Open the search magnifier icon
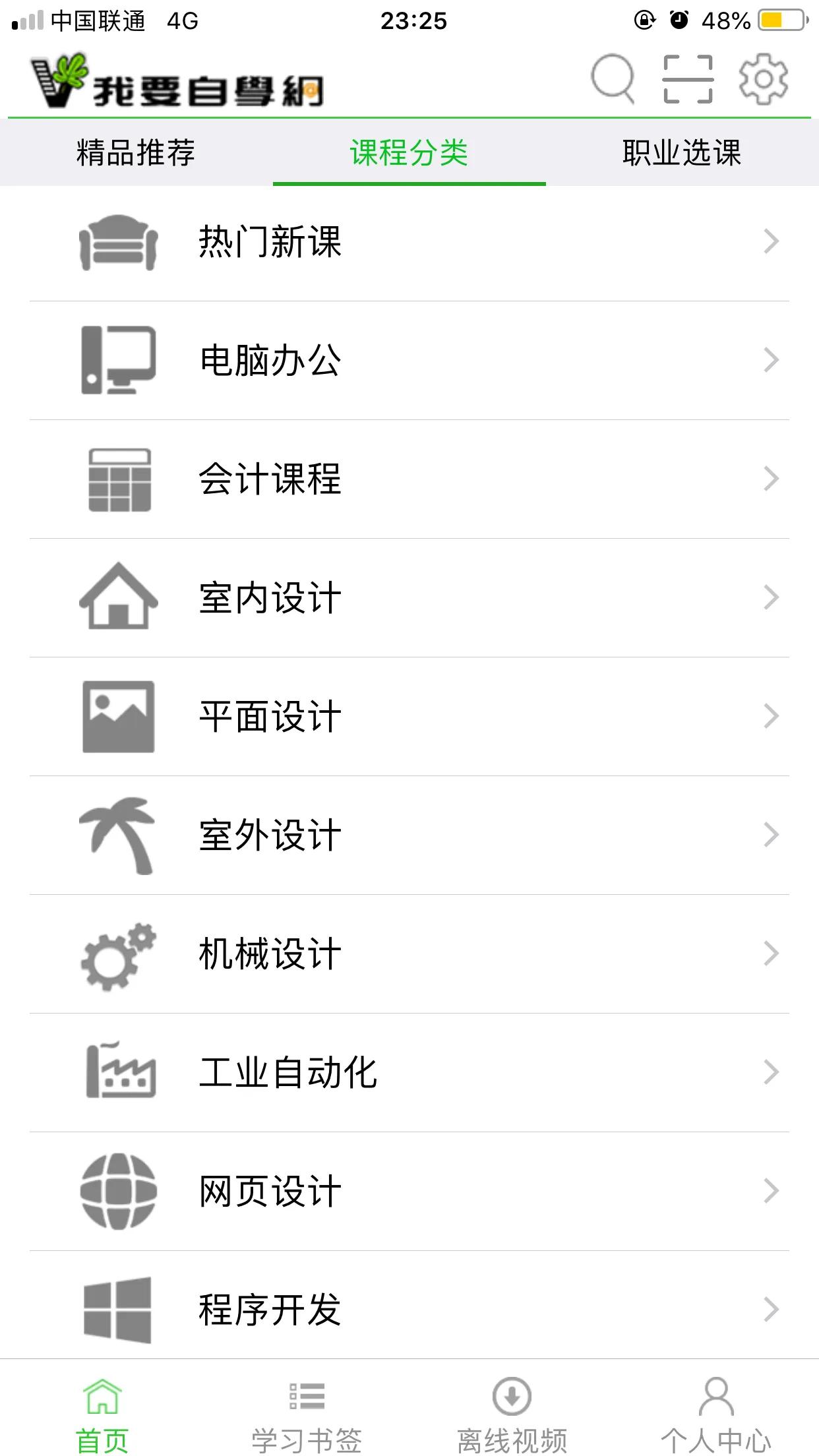This screenshot has height=1456, width=819. point(614,79)
